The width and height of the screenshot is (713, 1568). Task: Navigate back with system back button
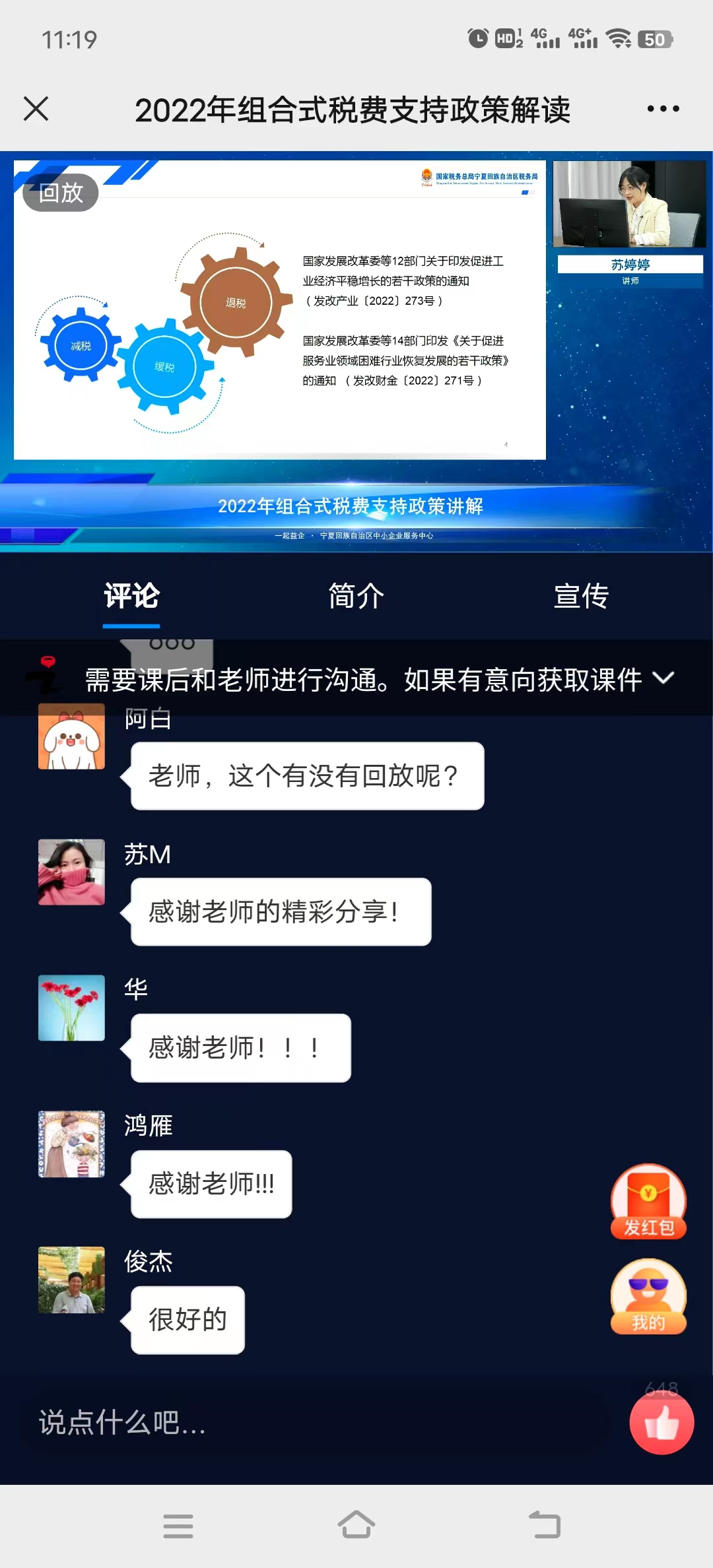click(545, 1525)
